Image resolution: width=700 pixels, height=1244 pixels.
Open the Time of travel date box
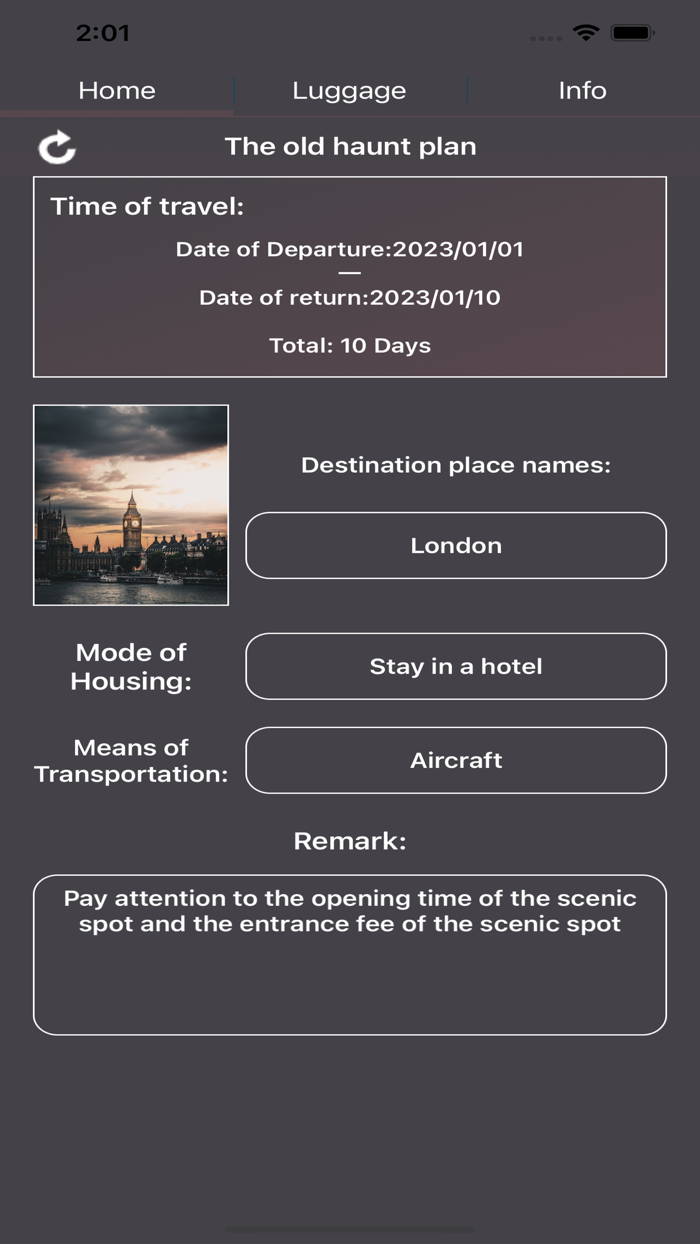pyautogui.click(x=350, y=277)
